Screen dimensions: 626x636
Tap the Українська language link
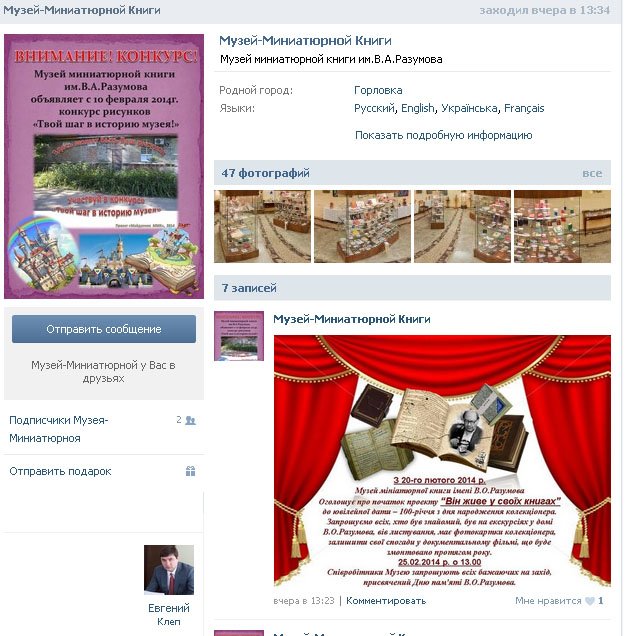coord(469,108)
